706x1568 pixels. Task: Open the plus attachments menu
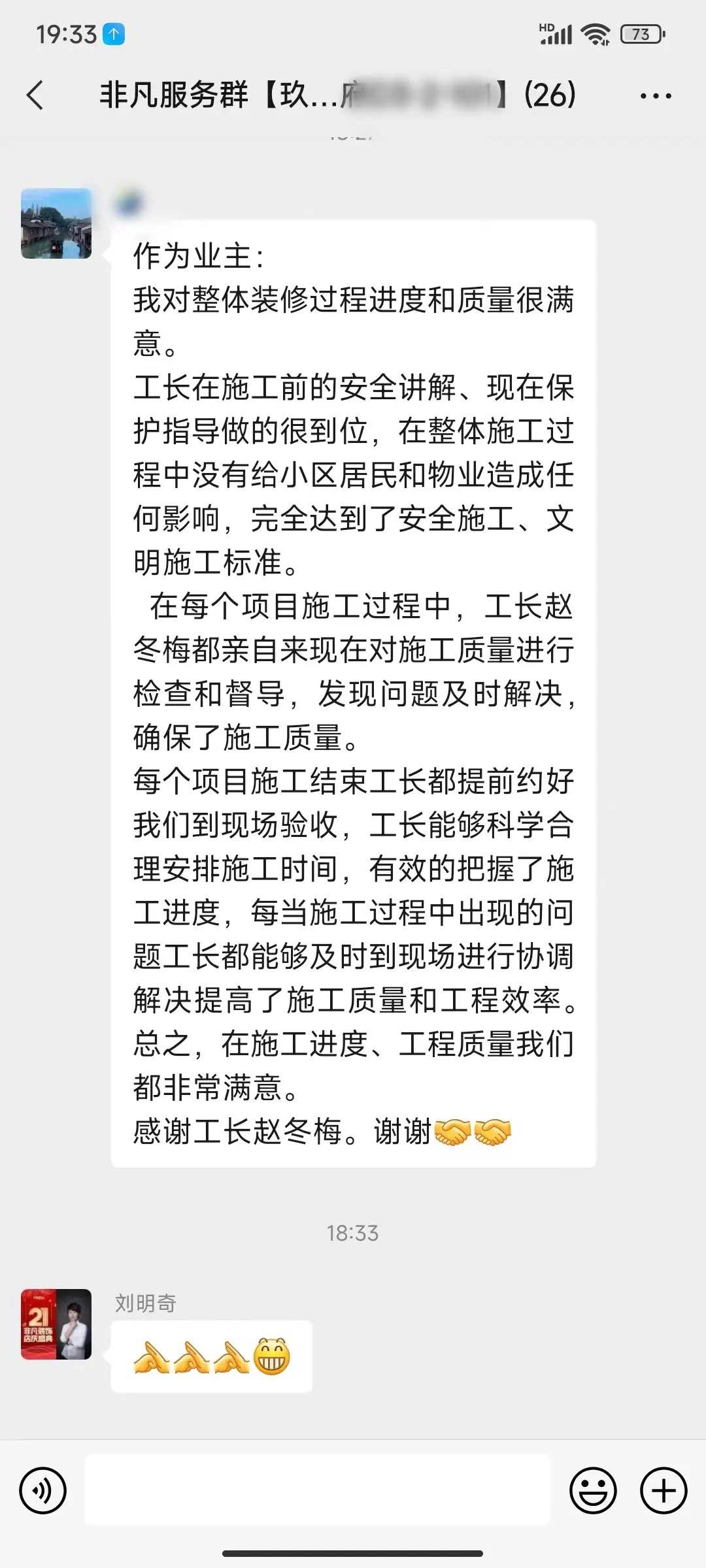click(664, 1490)
